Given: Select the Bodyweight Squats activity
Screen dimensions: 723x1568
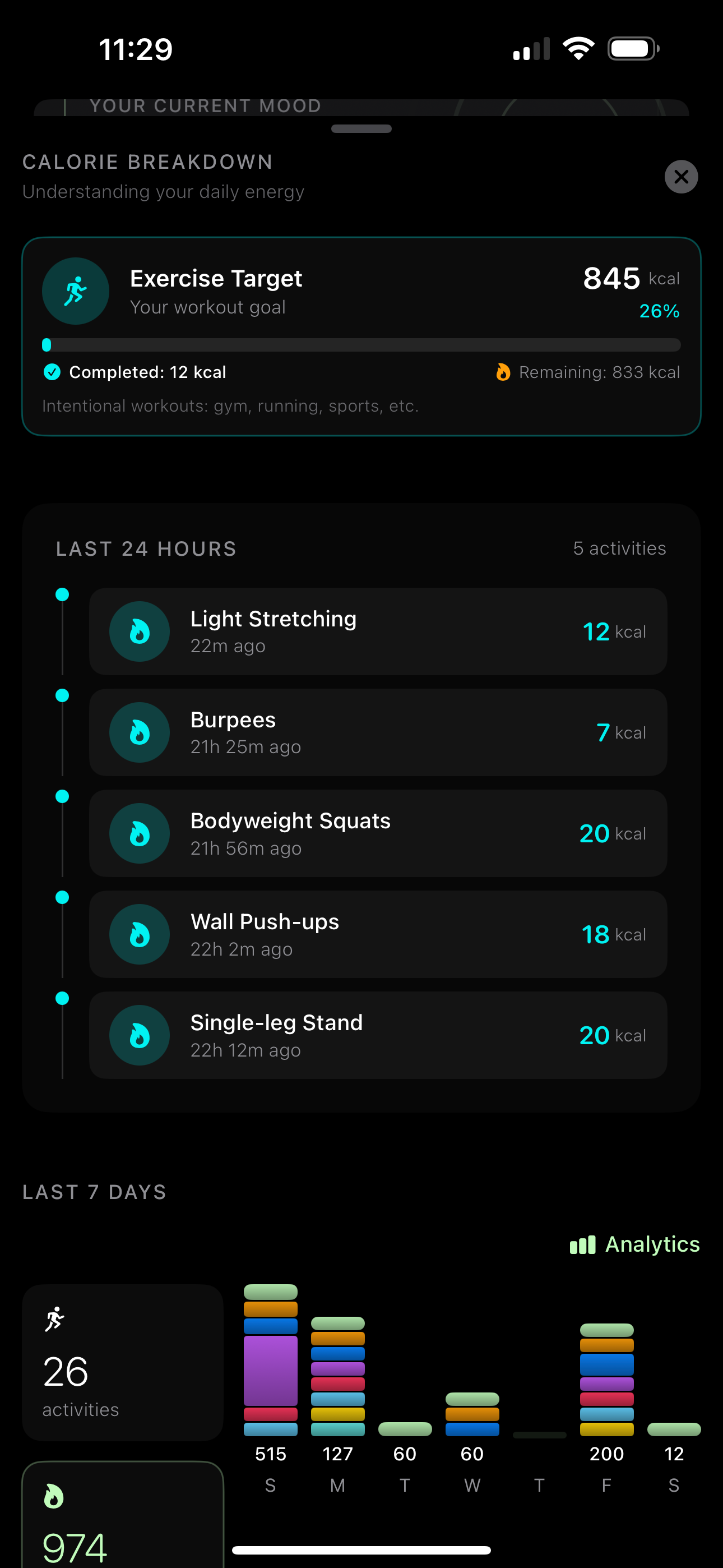Looking at the screenshot, I should click(377, 833).
